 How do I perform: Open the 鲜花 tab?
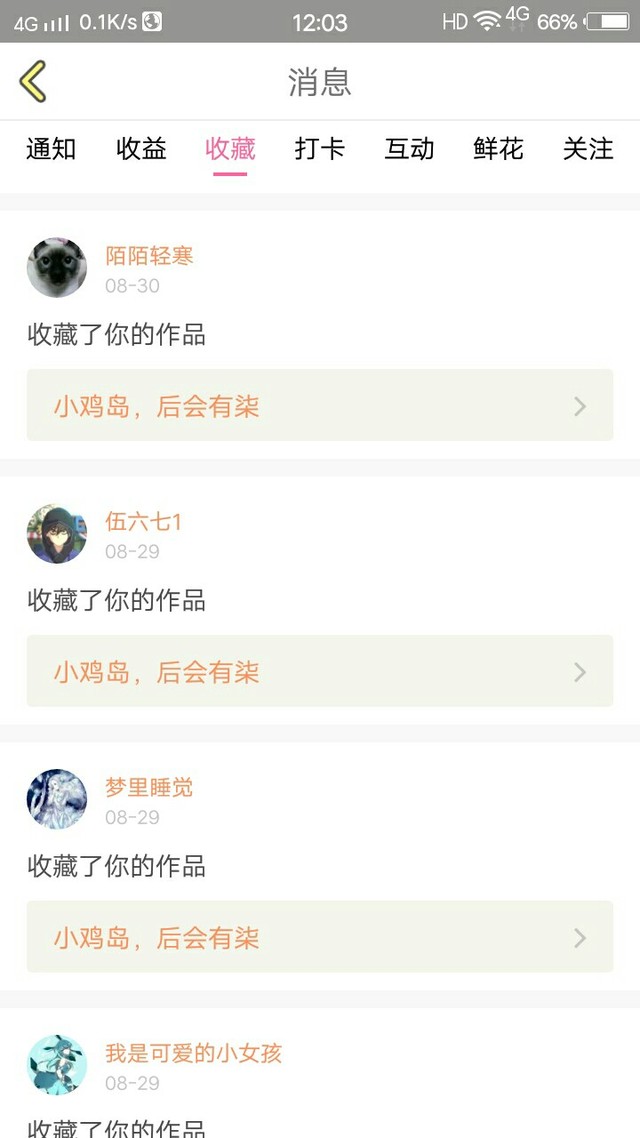pyautogui.click(x=499, y=149)
